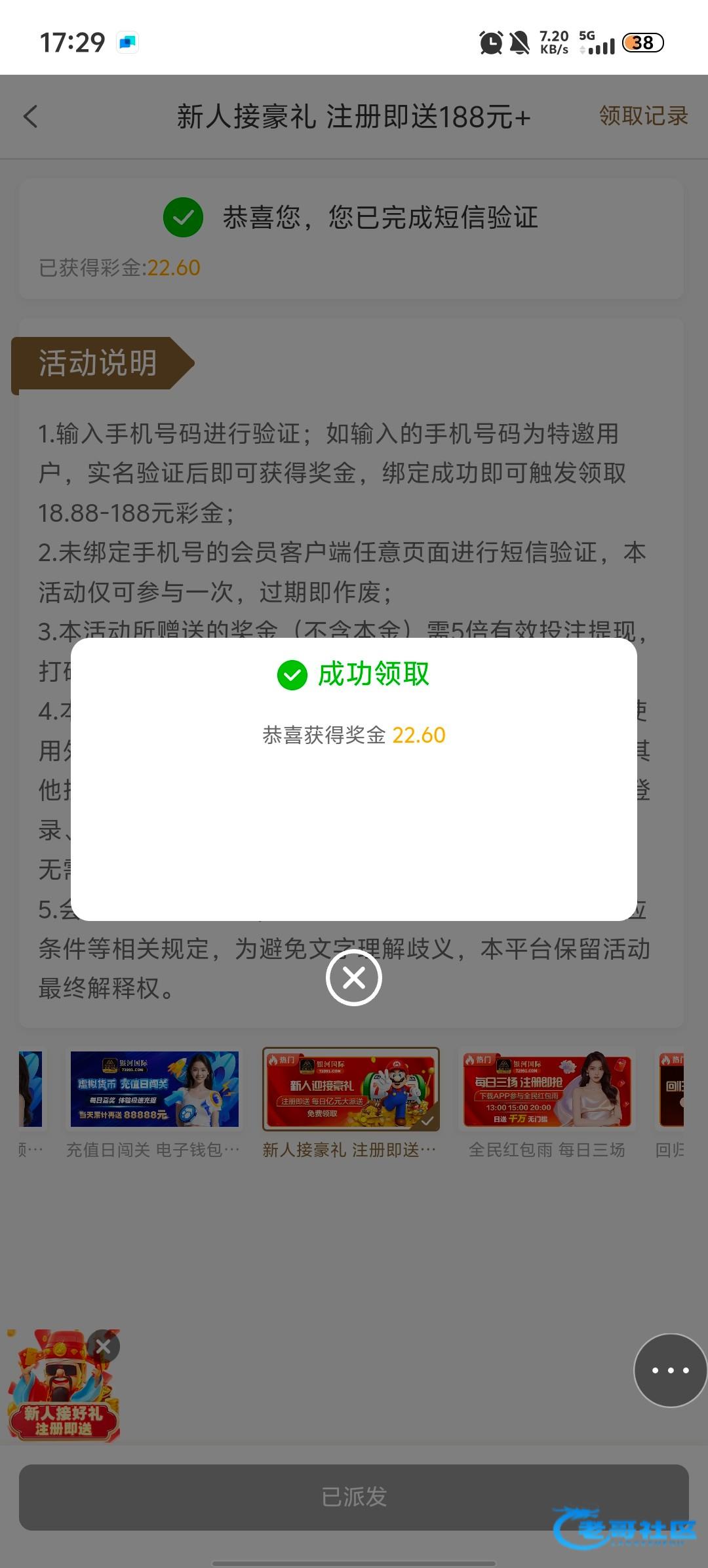Open the floating three-dot menu button
This screenshot has height=1568, width=708.
click(669, 1370)
